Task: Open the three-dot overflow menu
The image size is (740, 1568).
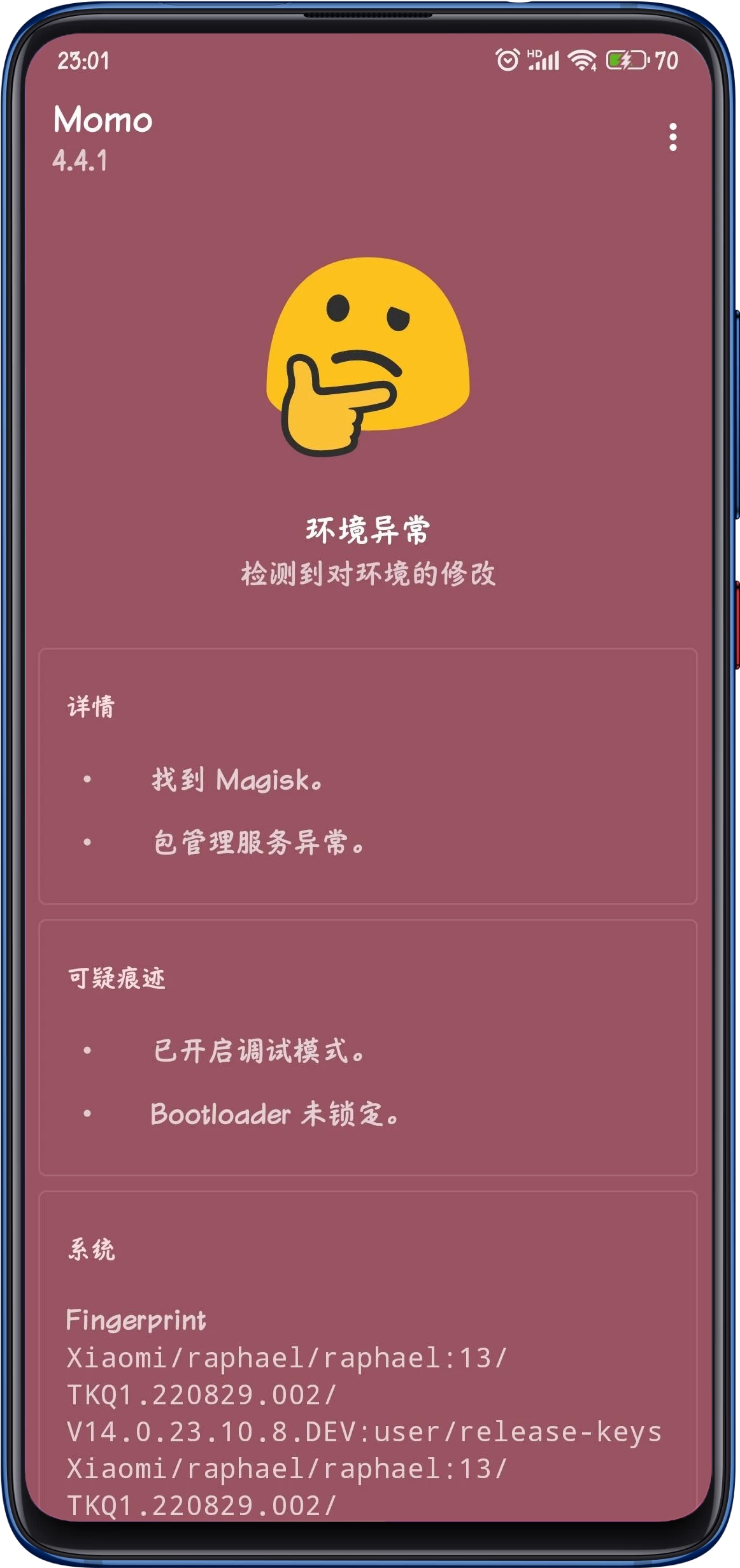Action: point(672,137)
